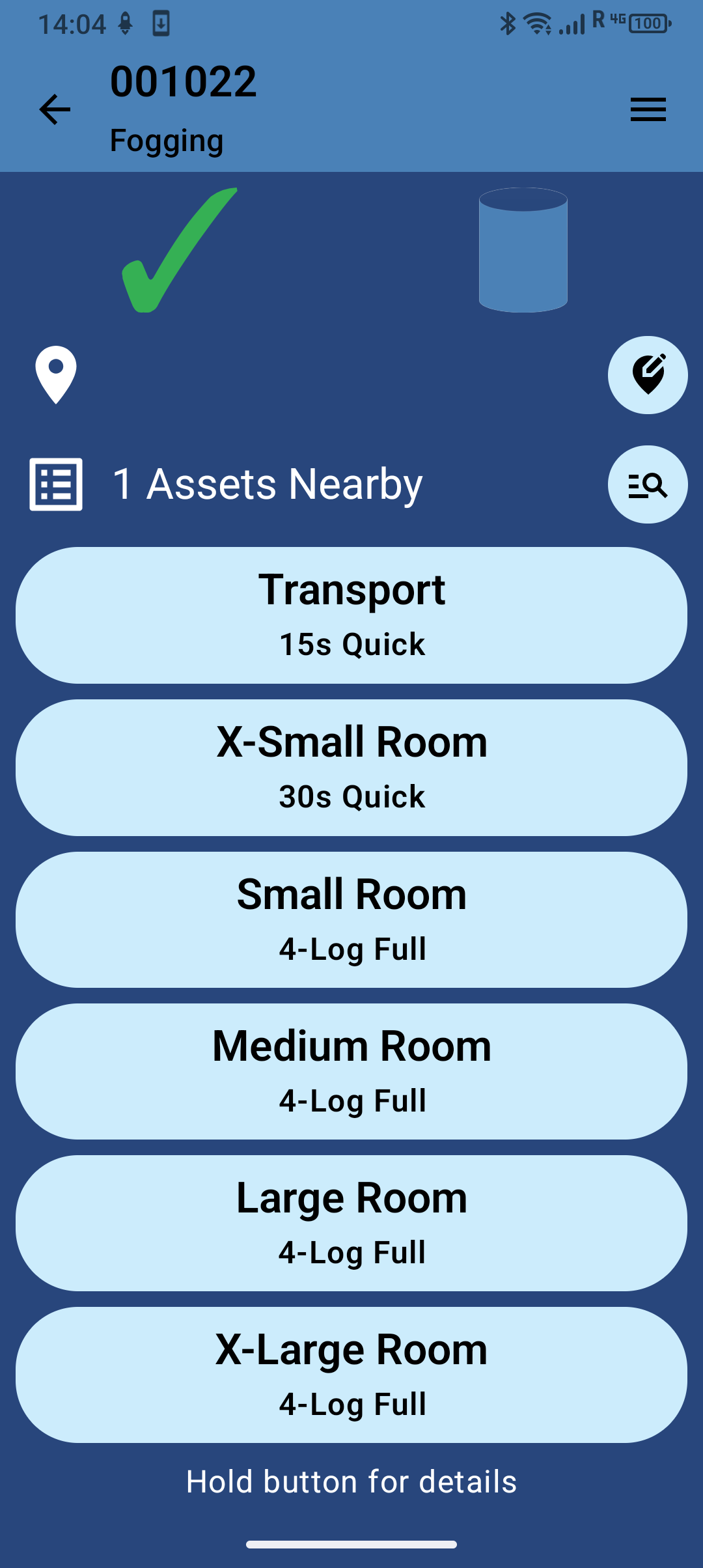
Task: Tap the asset search filter icon
Action: point(648,484)
